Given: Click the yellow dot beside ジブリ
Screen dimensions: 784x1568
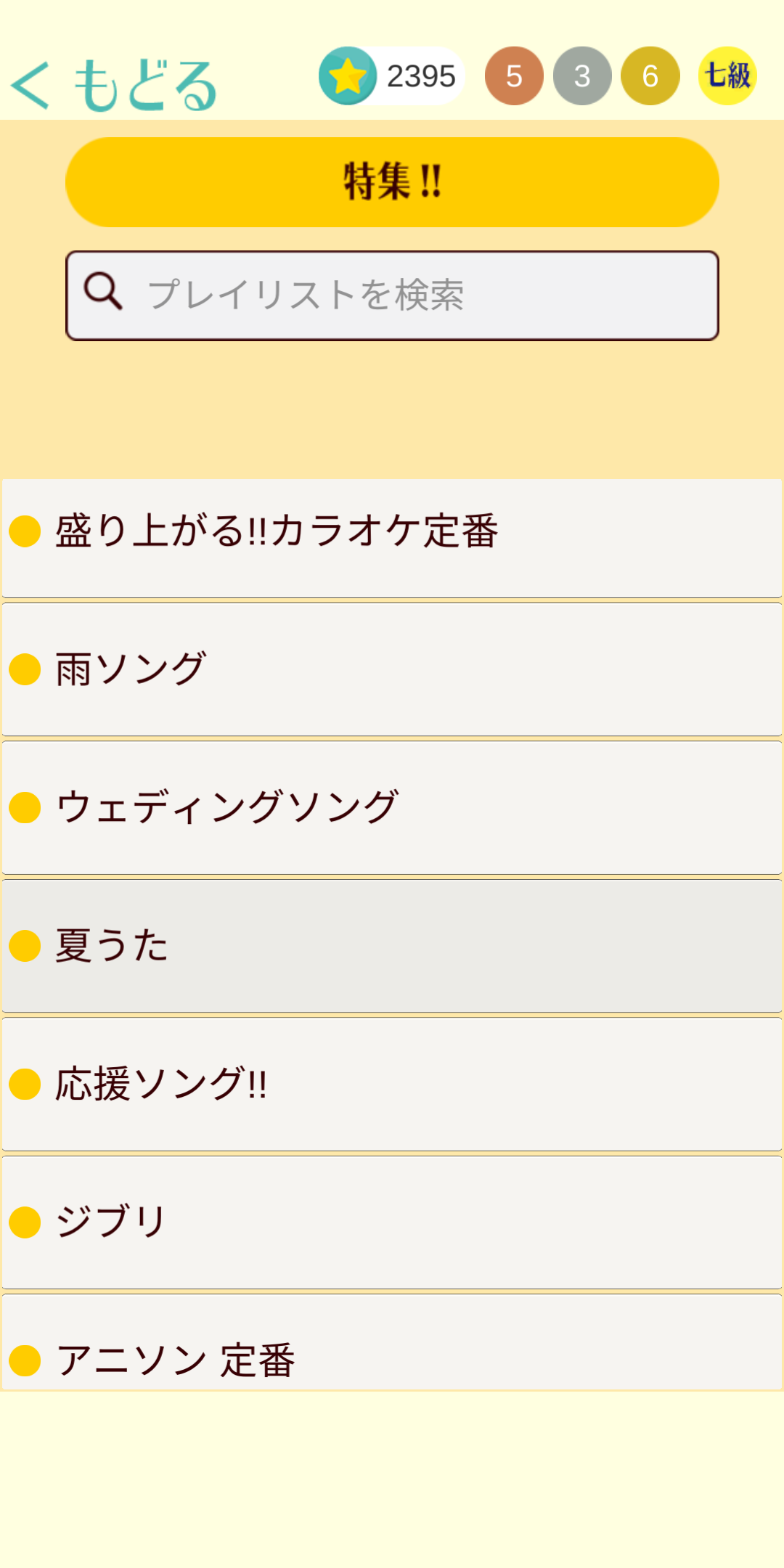Looking at the screenshot, I should coord(24,1220).
